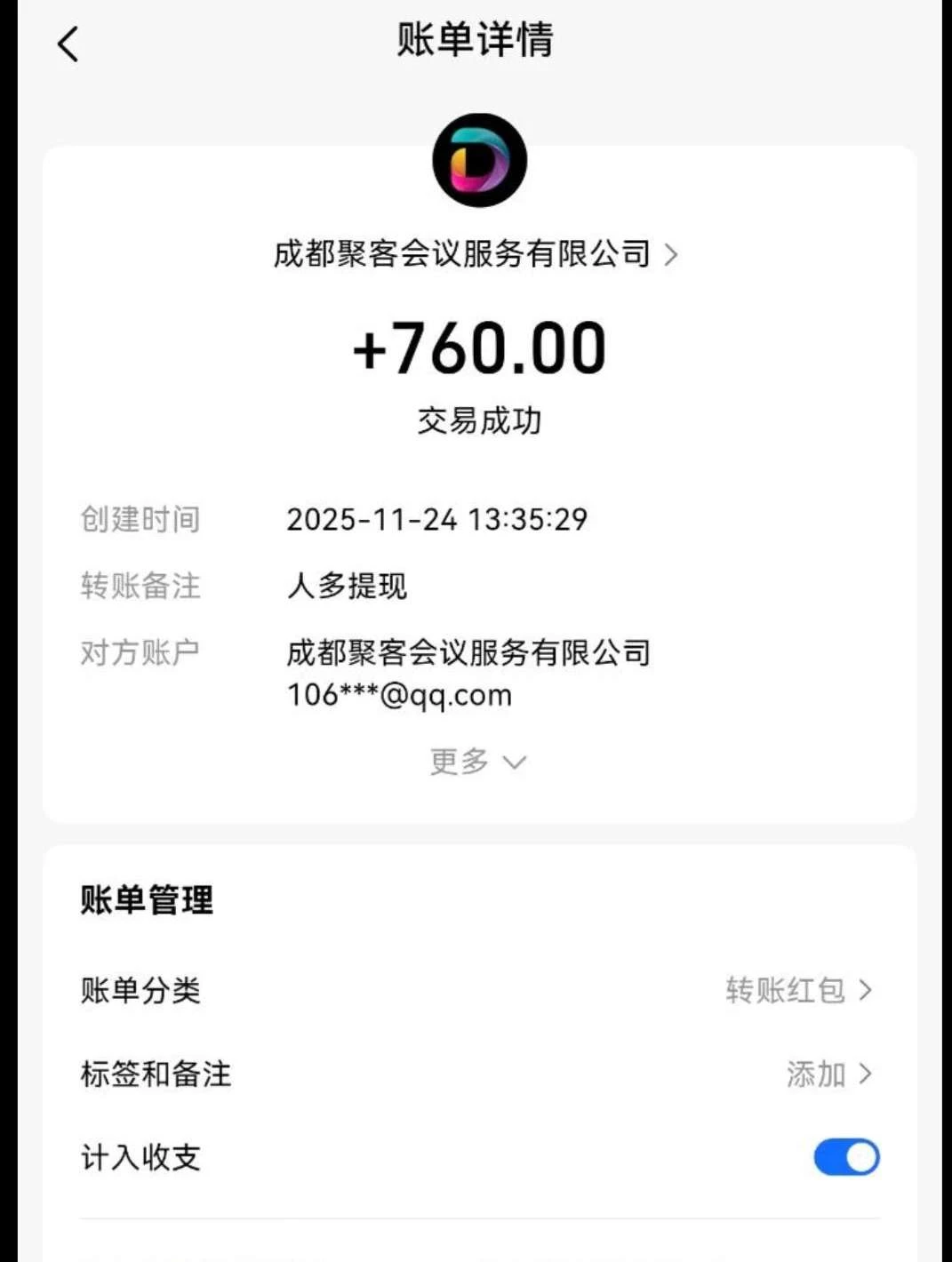952x1262 pixels.
Task: Tap the +760.00 amount text
Action: (x=480, y=348)
